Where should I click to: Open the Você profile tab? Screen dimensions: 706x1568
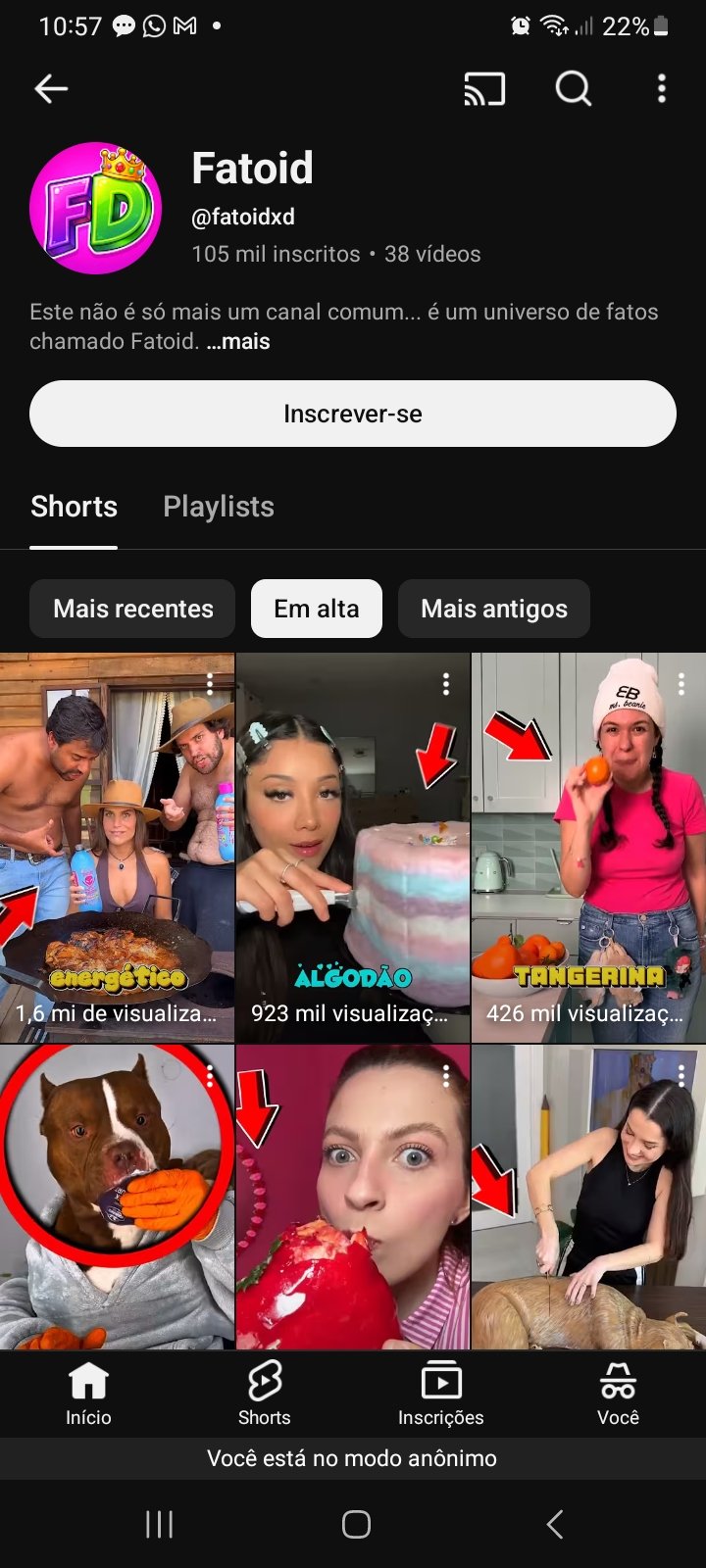(618, 1393)
